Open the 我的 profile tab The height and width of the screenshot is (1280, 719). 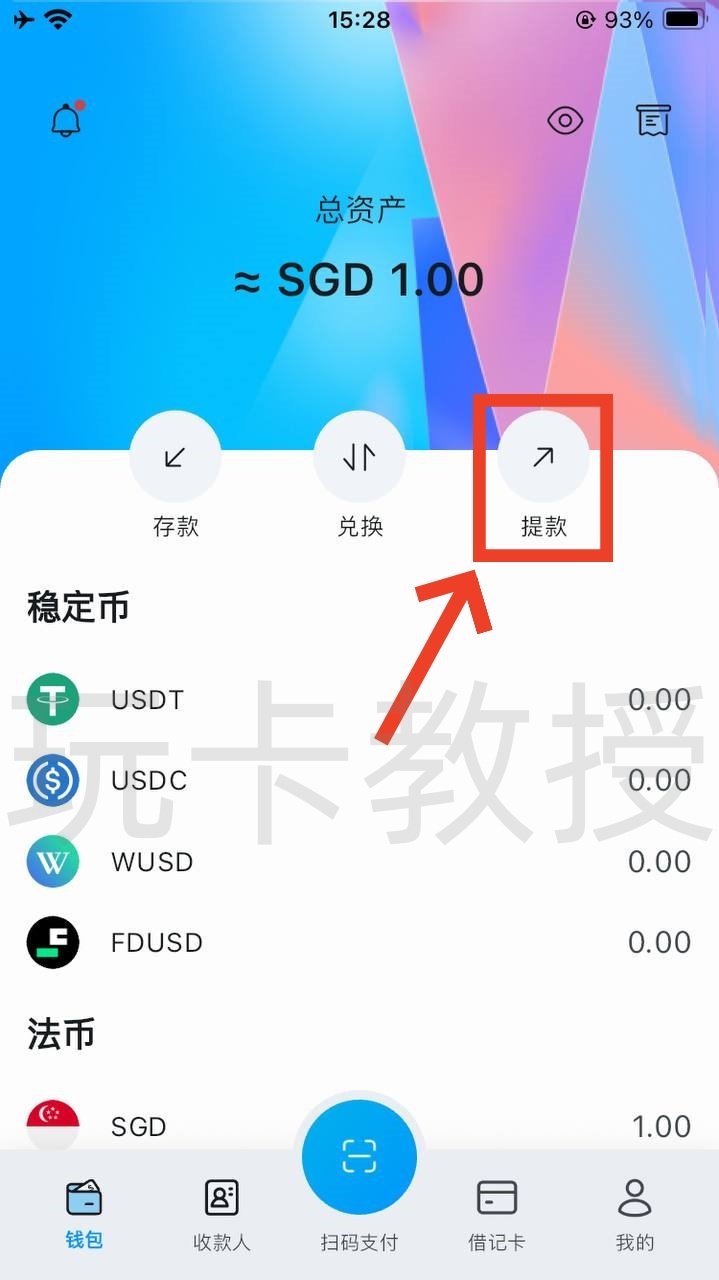[634, 1213]
